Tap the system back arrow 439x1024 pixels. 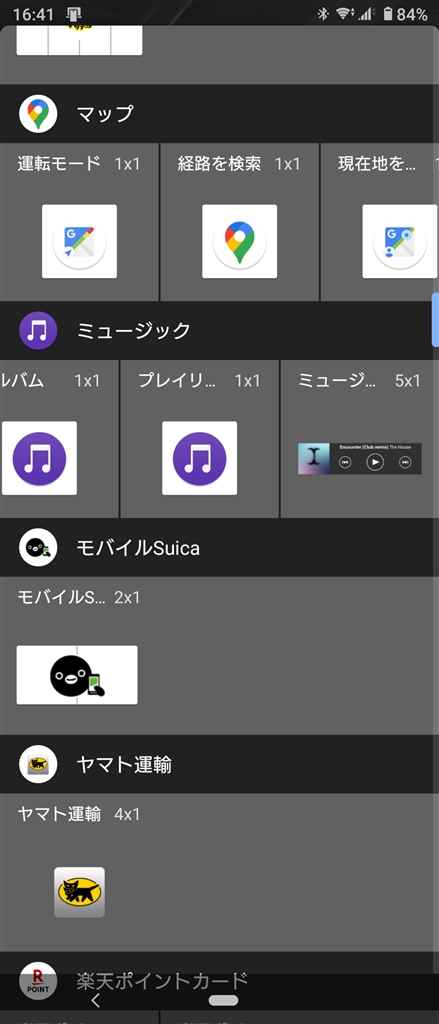95,1000
